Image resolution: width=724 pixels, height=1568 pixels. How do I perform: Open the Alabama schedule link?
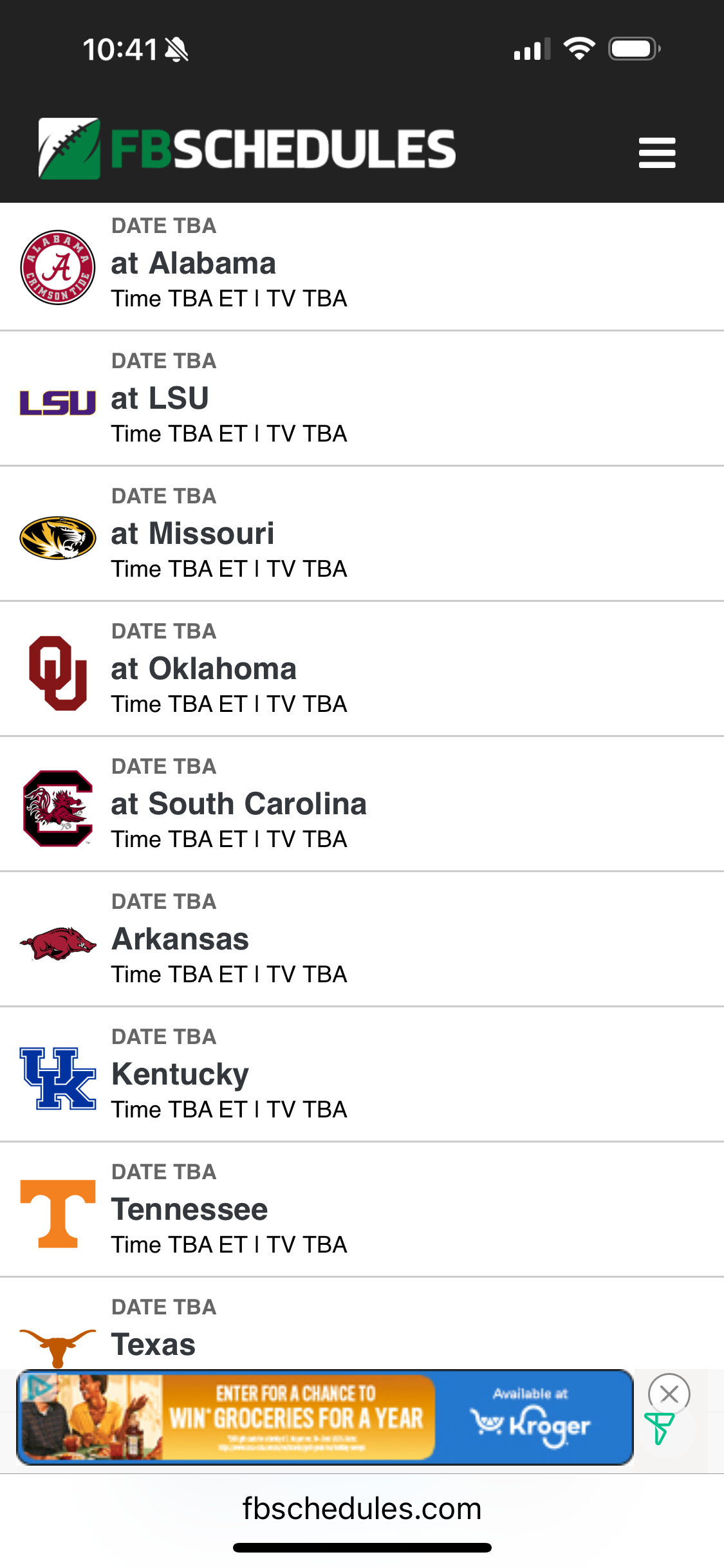tap(212, 263)
